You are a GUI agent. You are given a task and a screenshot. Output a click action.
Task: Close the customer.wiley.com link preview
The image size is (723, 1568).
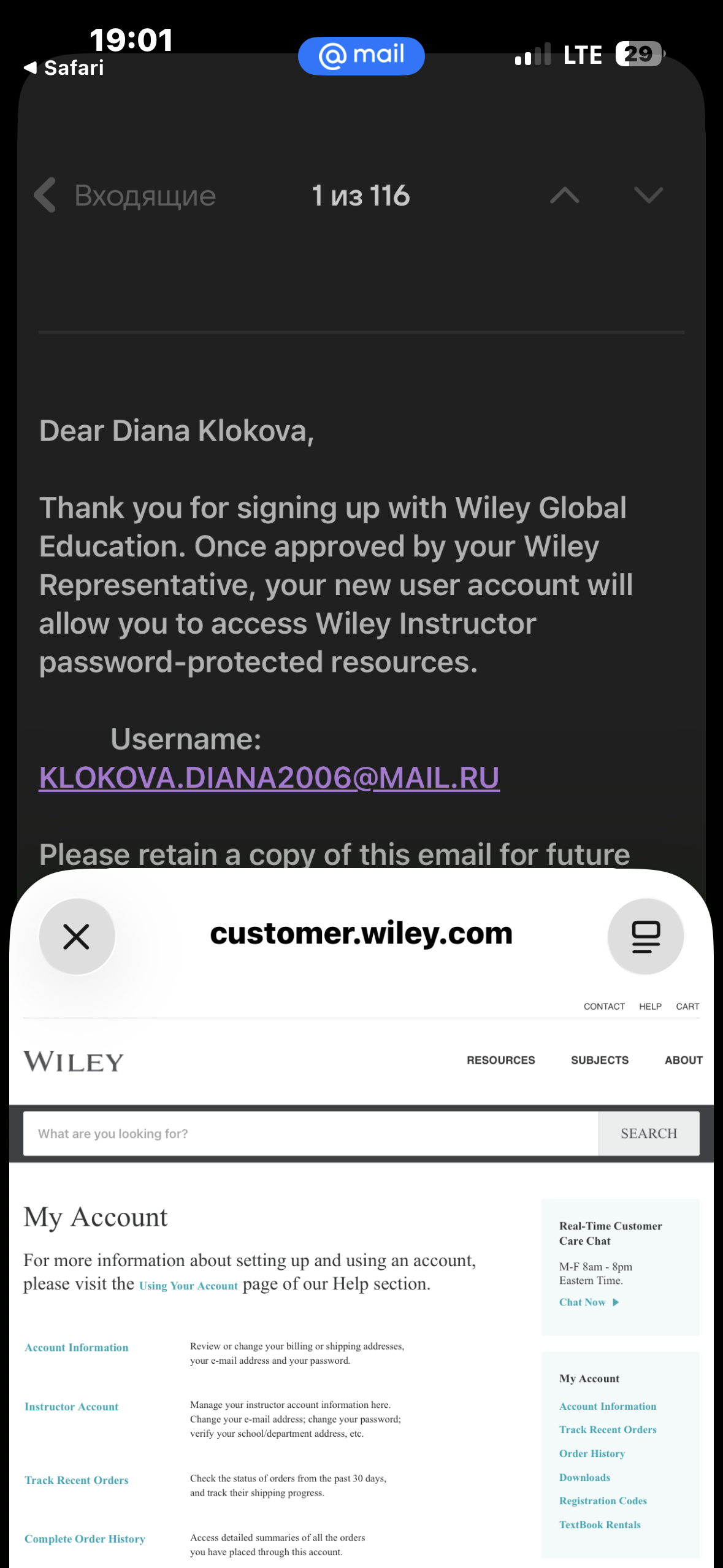click(77, 936)
